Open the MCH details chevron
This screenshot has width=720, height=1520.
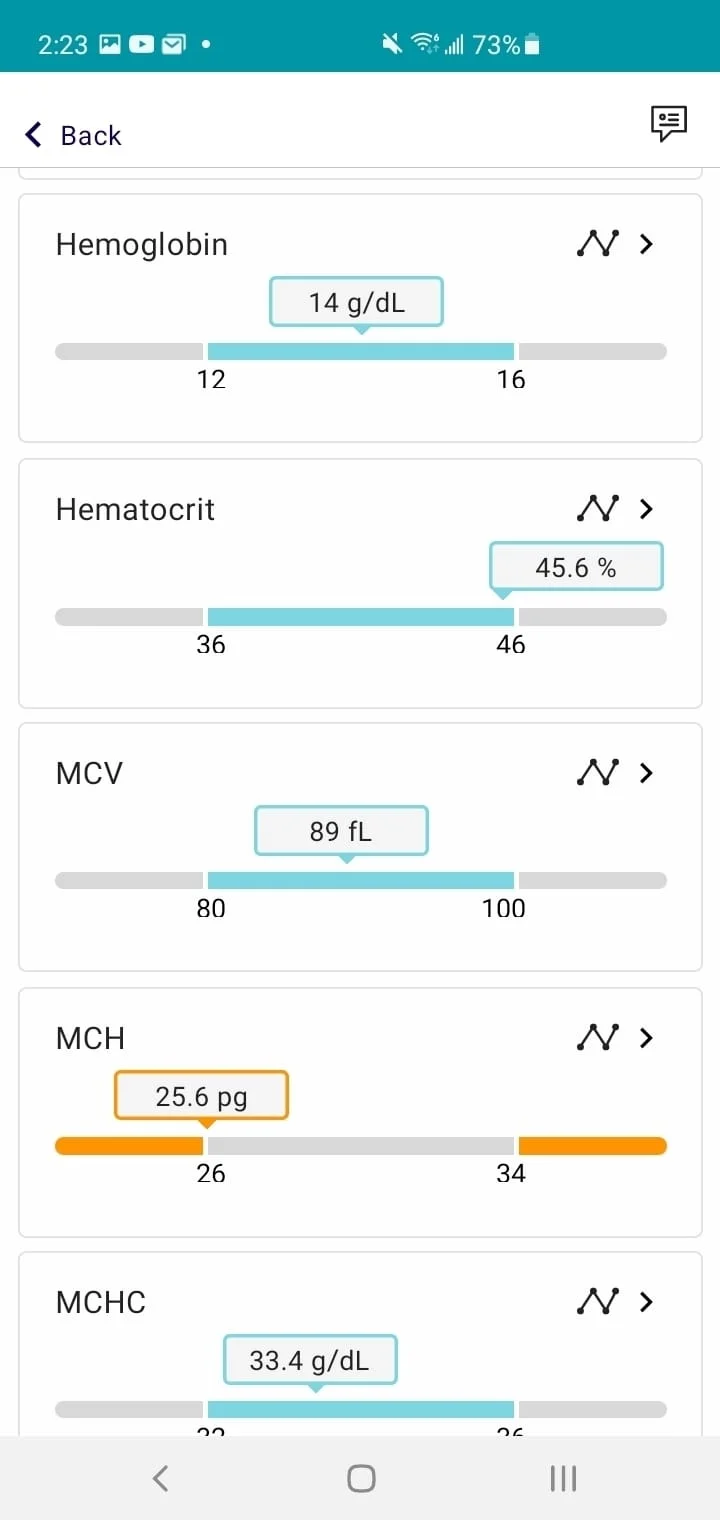(x=646, y=1038)
